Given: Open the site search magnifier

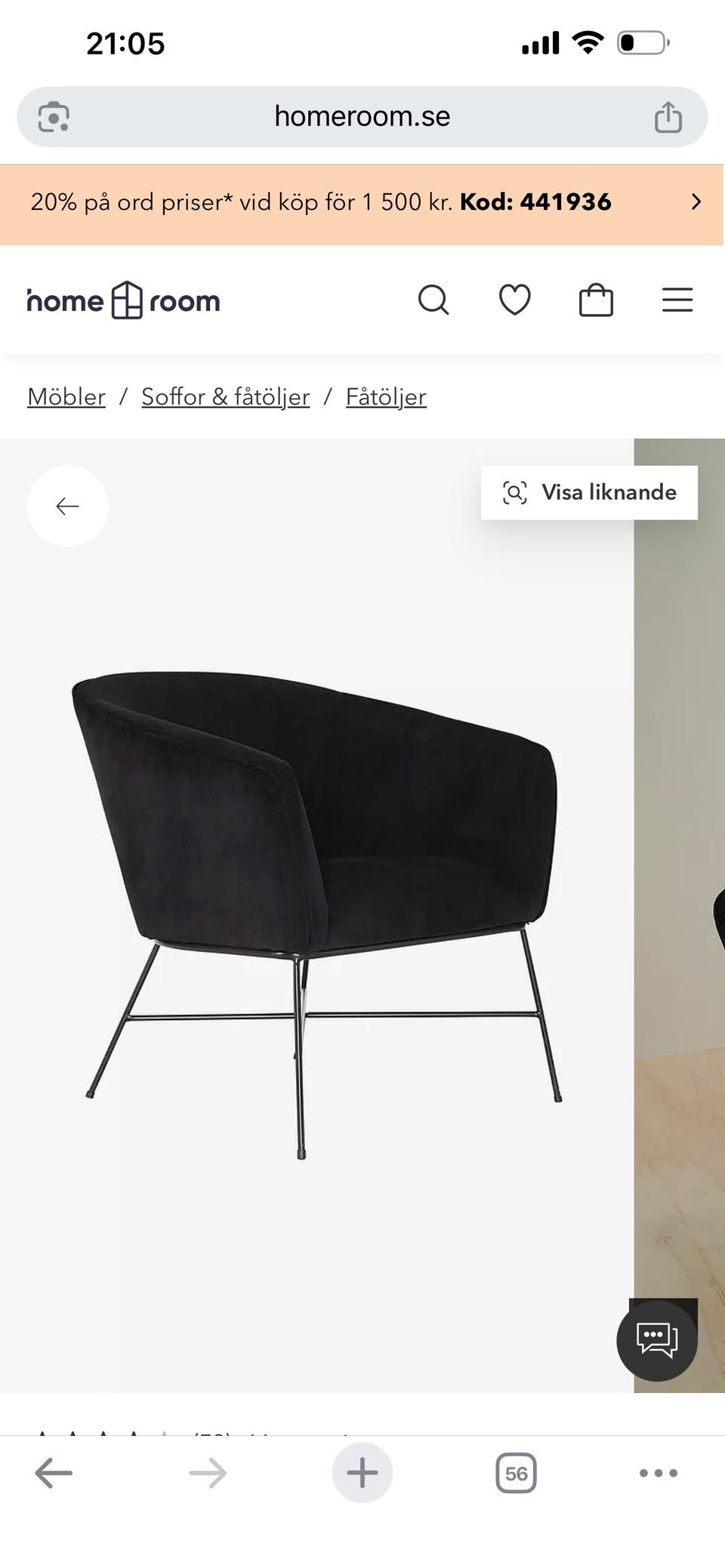Looking at the screenshot, I should click(433, 300).
